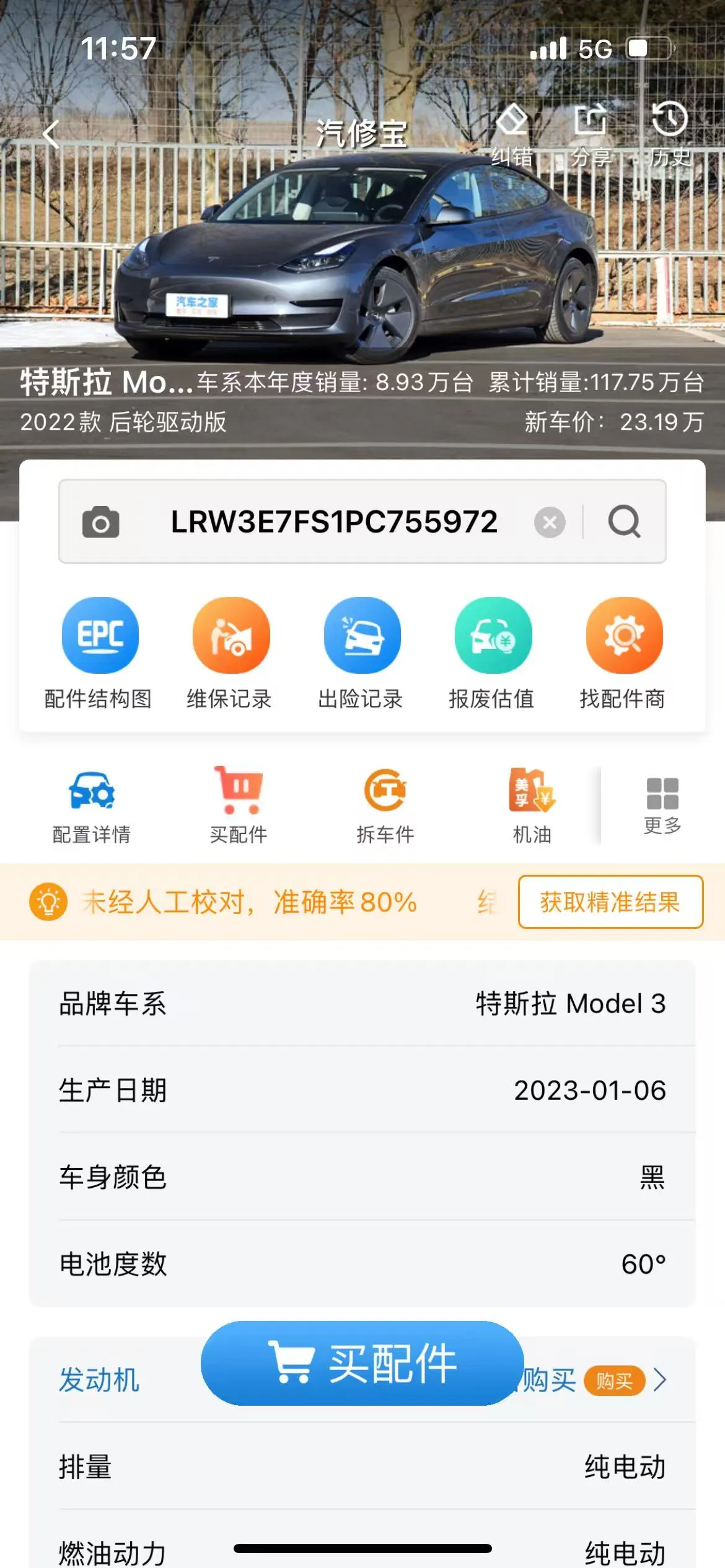Scan the VIN with the camera icon
Screen dimensions: 725x1568
click(x=100, y=522)
